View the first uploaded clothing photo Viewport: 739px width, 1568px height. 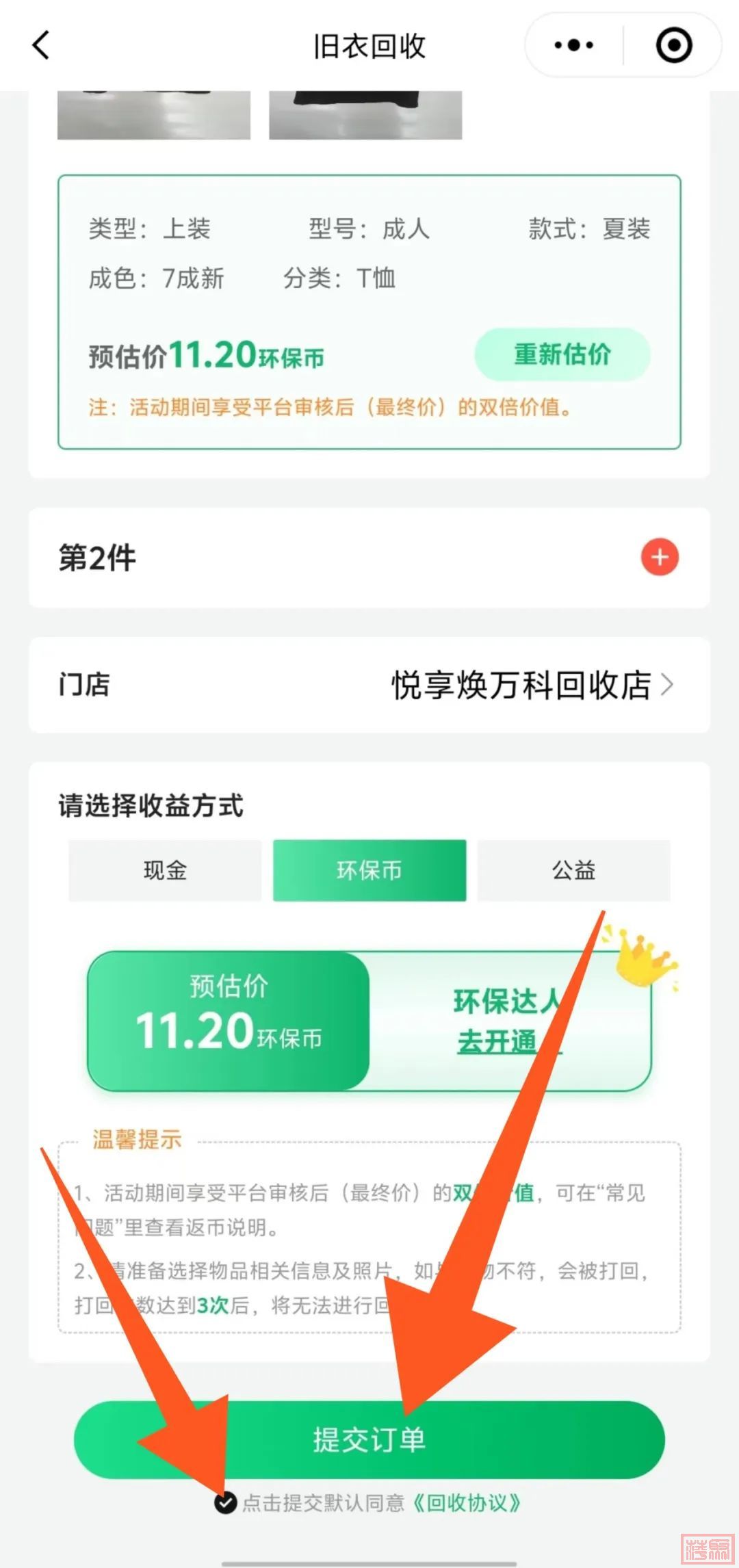(154, 115)
